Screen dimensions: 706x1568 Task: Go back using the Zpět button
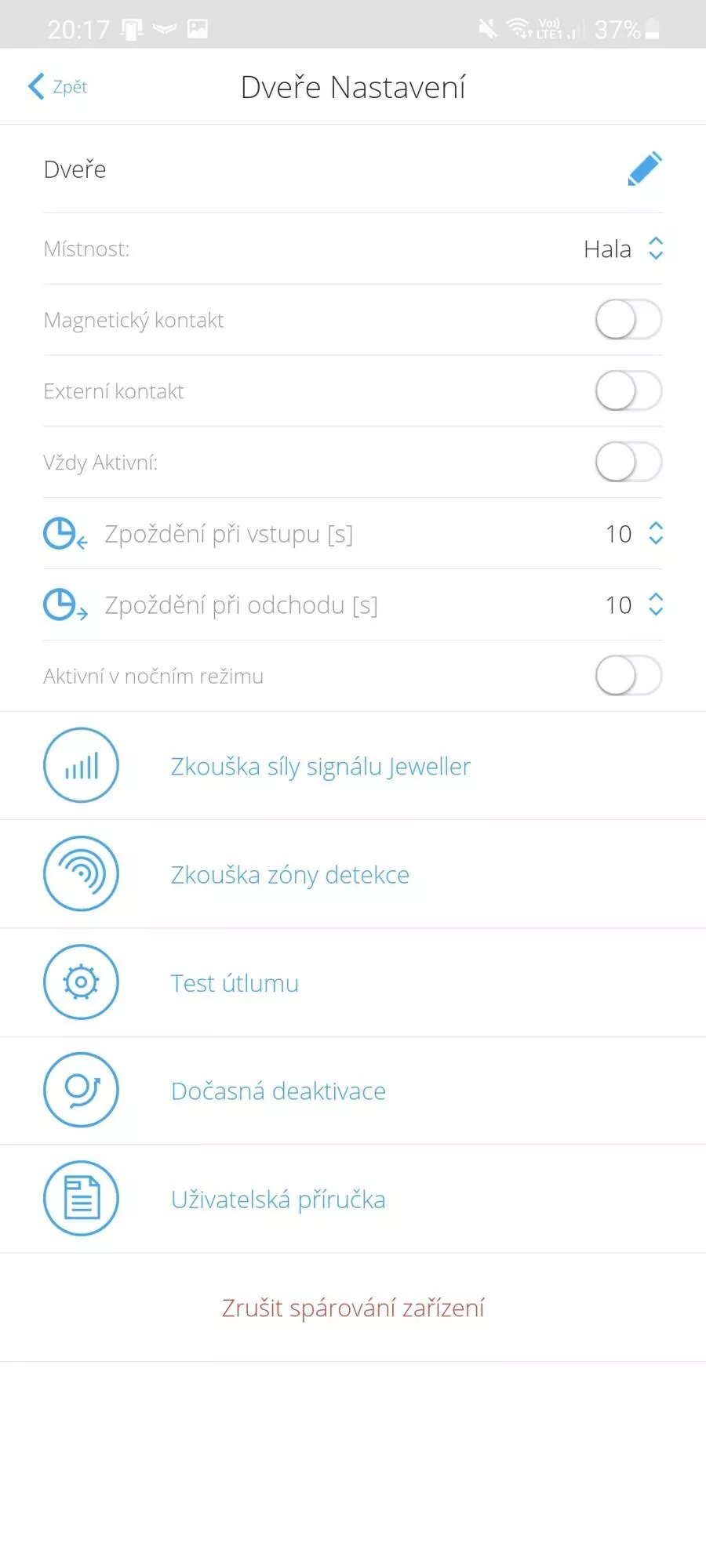(x=57, y=86)
